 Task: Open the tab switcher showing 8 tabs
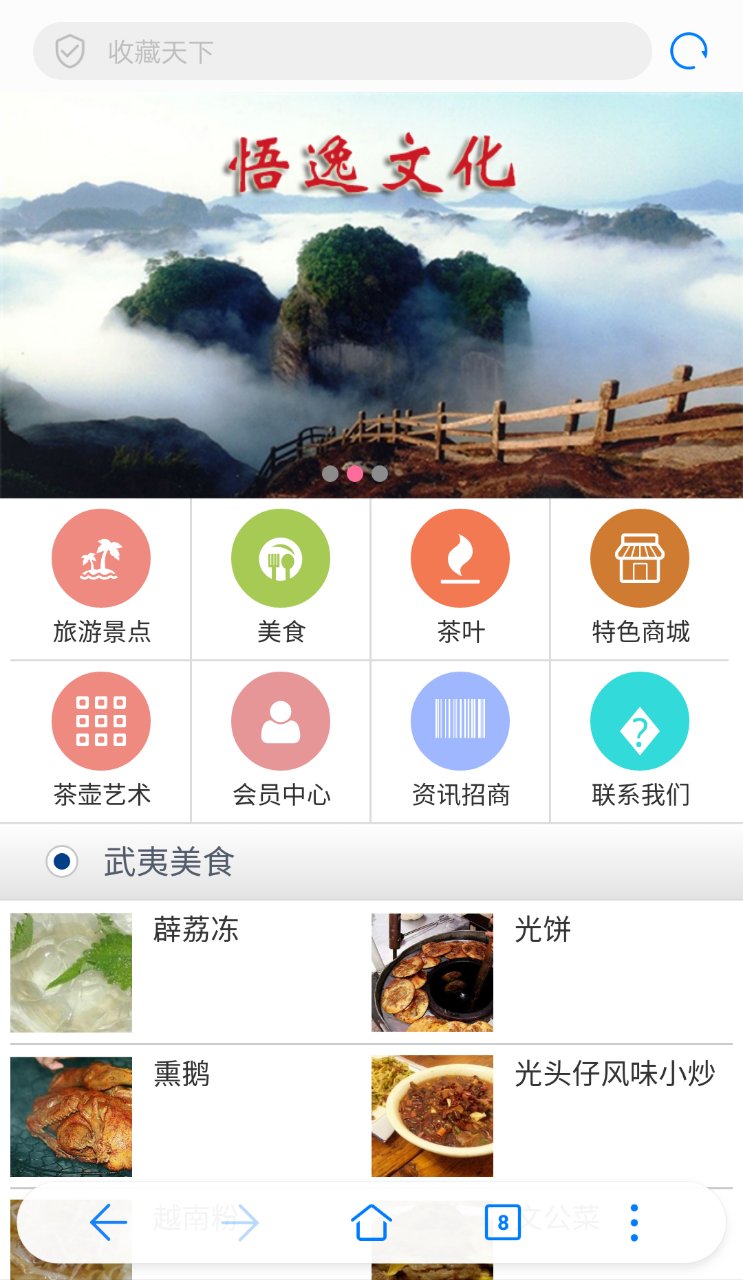(502, 1221)
